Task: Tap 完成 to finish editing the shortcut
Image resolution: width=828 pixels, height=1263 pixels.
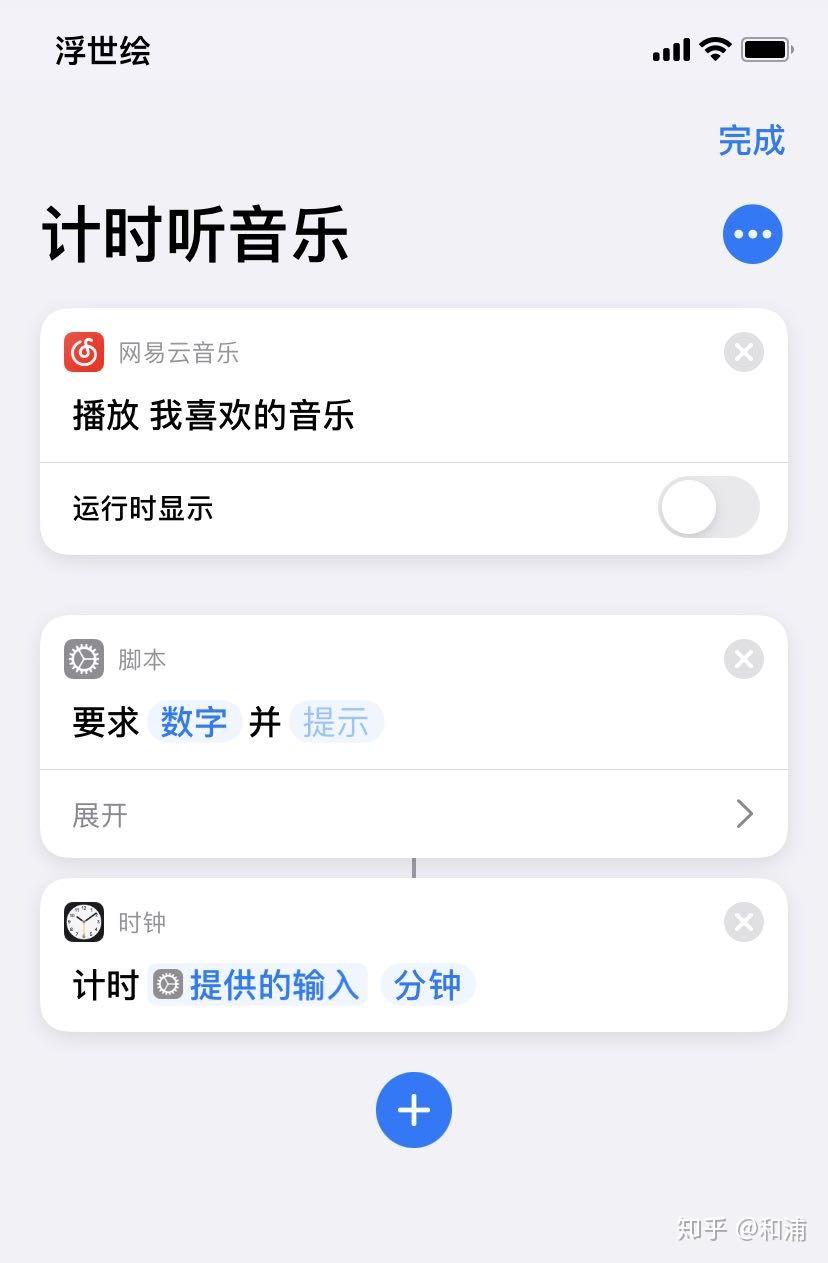Action: point(751,141)
